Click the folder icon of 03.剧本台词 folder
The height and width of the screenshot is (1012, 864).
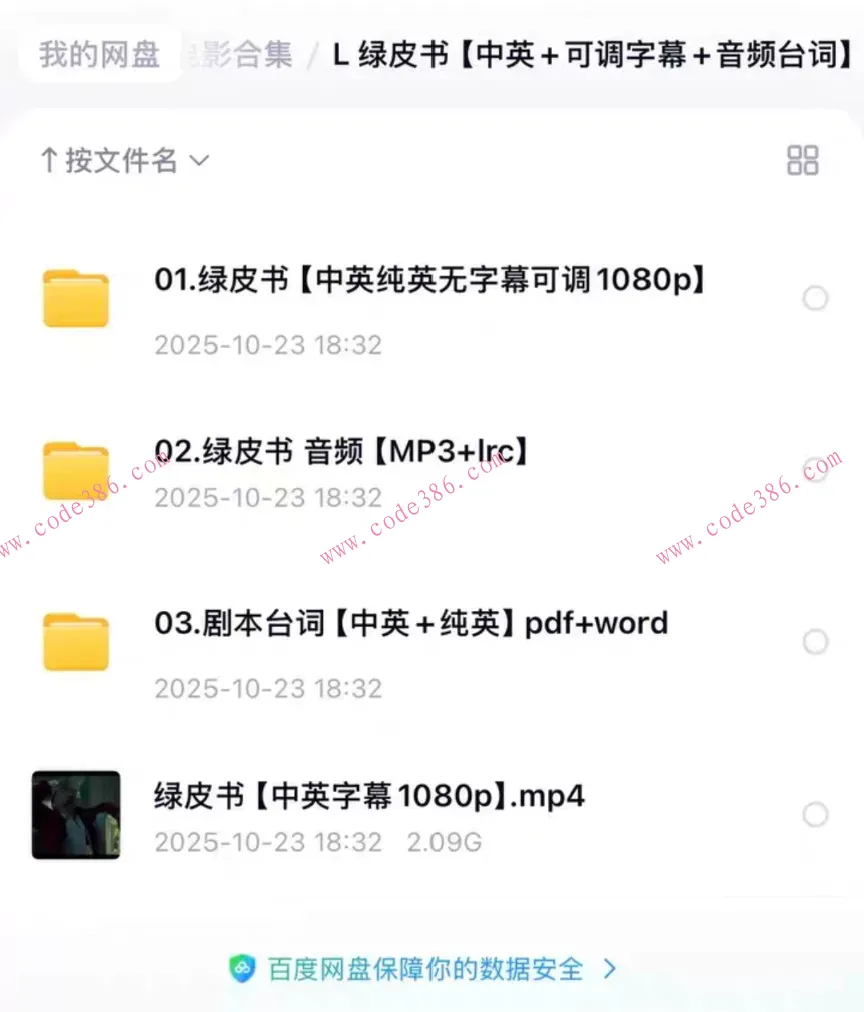[75, 642]
